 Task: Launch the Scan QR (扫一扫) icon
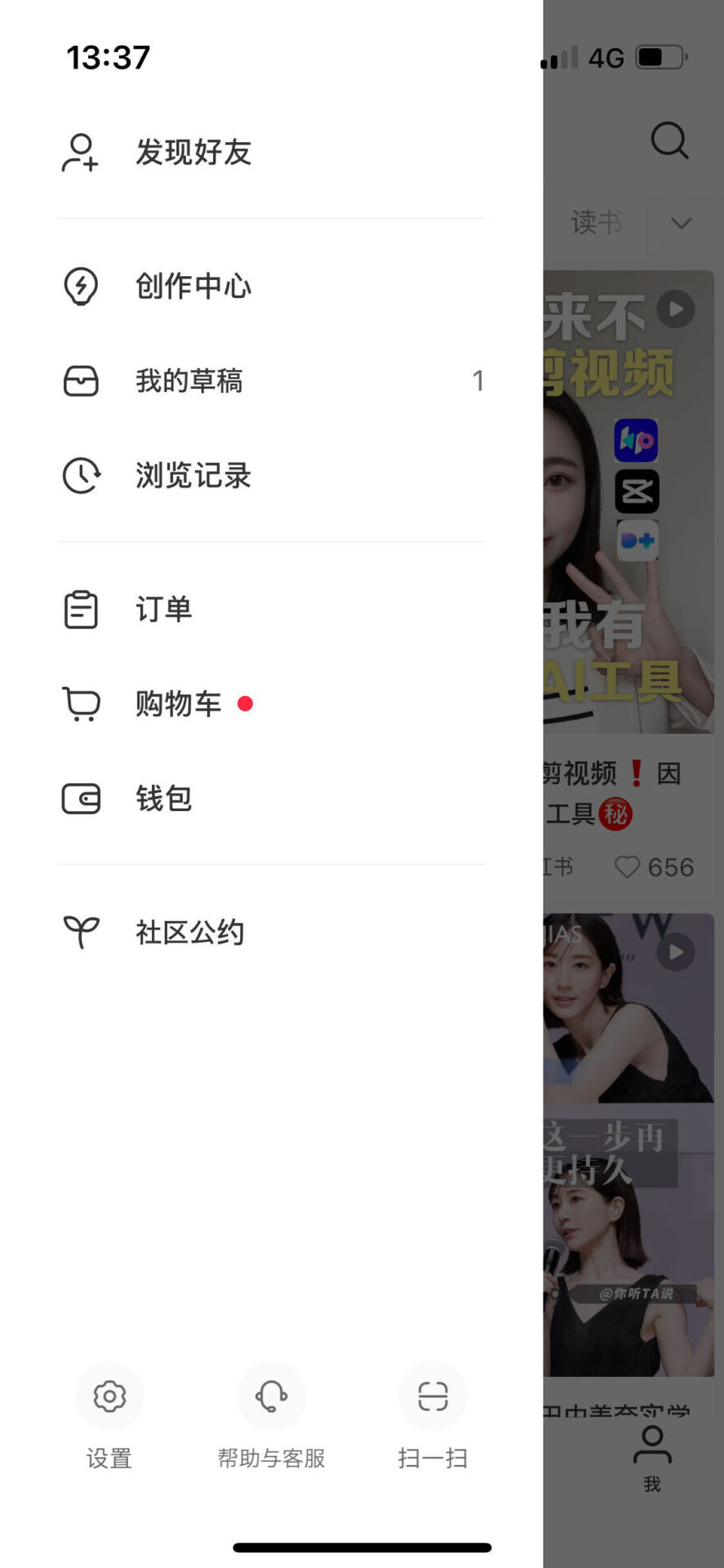pos(433,1396)
